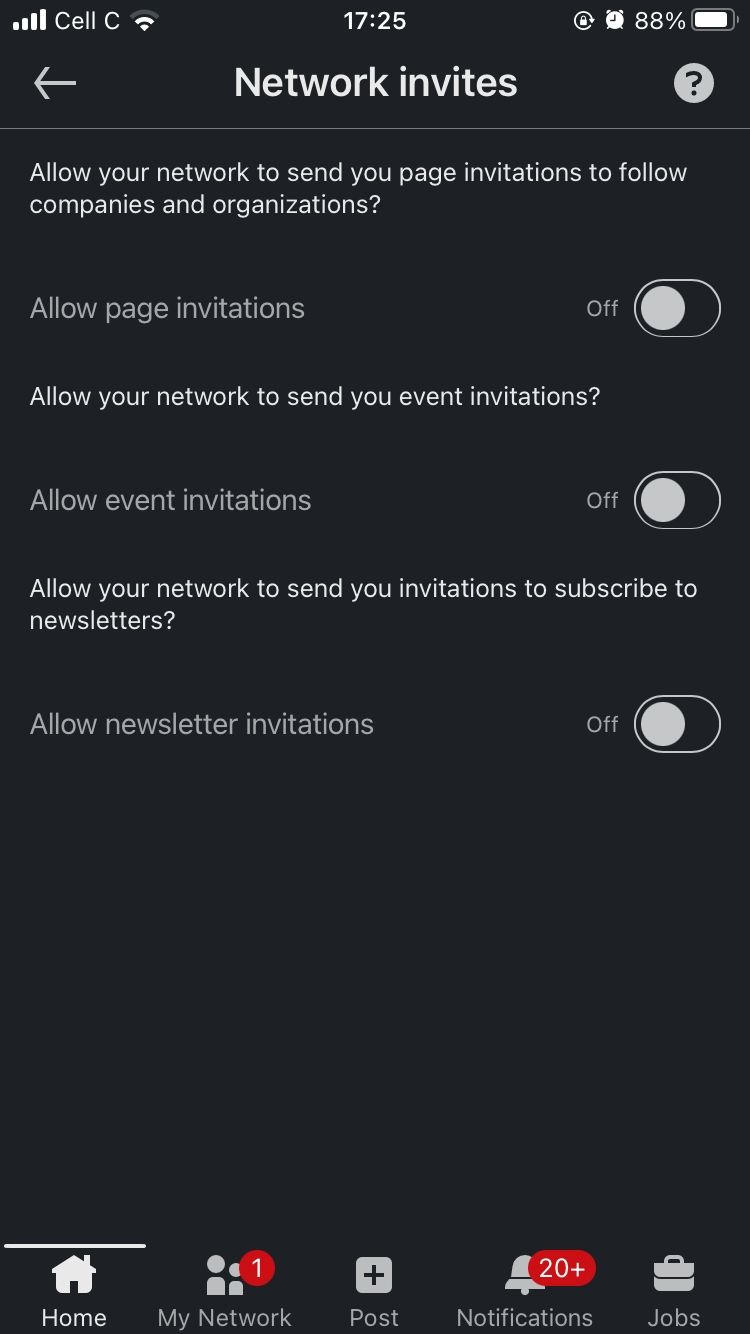Tap the clock showing 17:25
Screen dimensions: 750x1334
[374, 20]
